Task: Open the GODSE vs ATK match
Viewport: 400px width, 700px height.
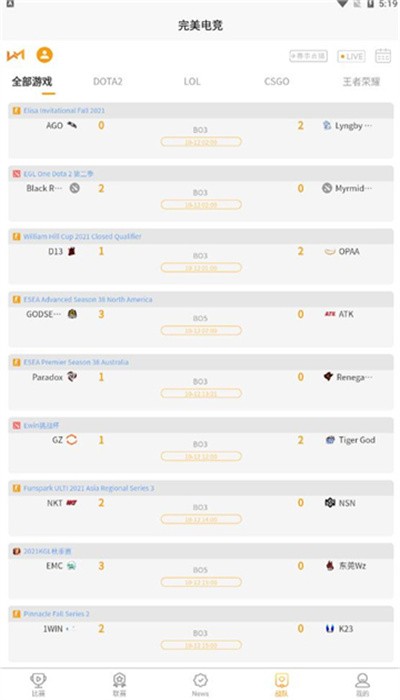Action: (200, 319)
